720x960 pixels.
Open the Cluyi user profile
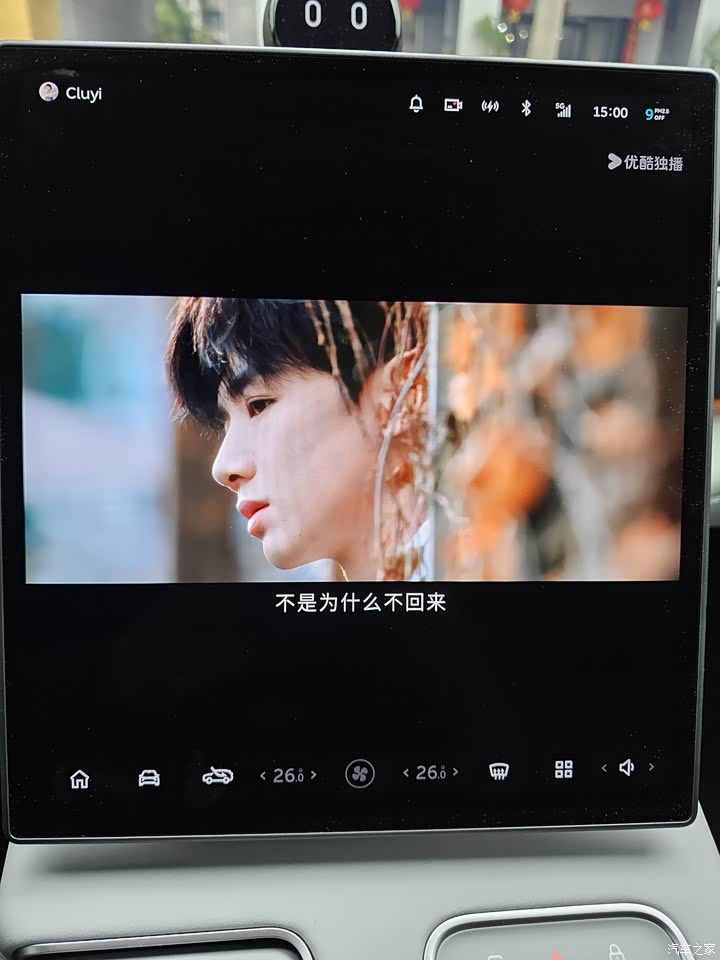coord(70,93)
